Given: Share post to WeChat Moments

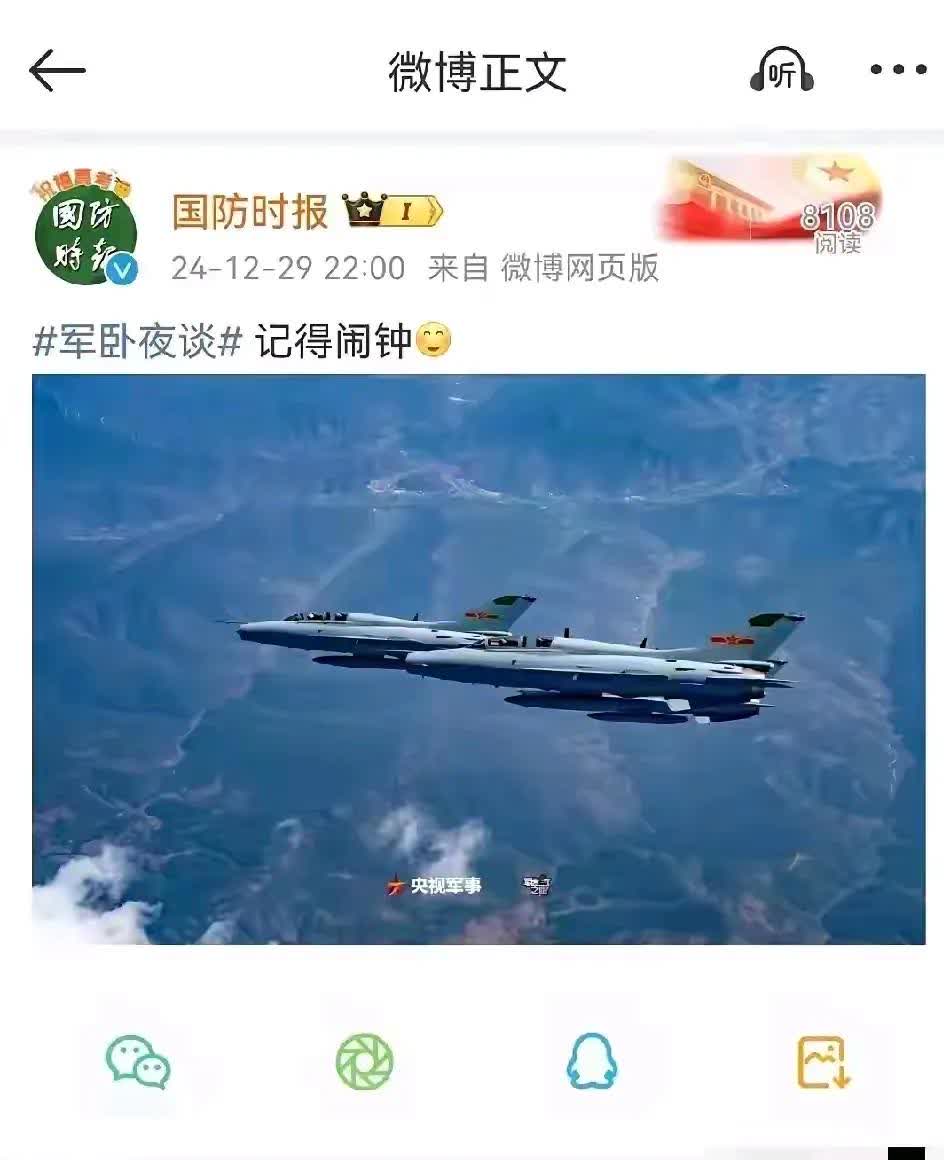Looking at the screenshot, I should 364,1061.
